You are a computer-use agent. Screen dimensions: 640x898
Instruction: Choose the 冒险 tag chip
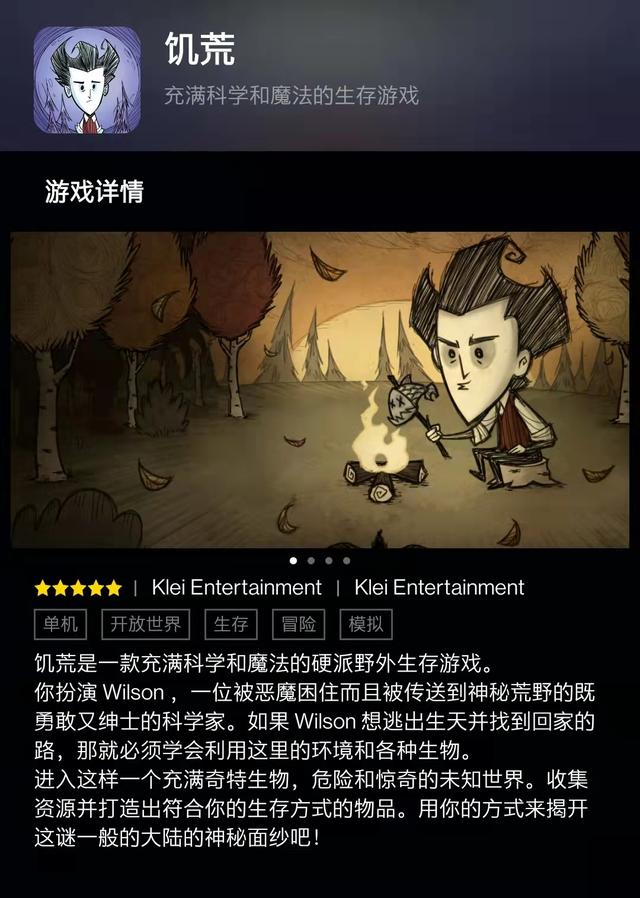[298, 624]
